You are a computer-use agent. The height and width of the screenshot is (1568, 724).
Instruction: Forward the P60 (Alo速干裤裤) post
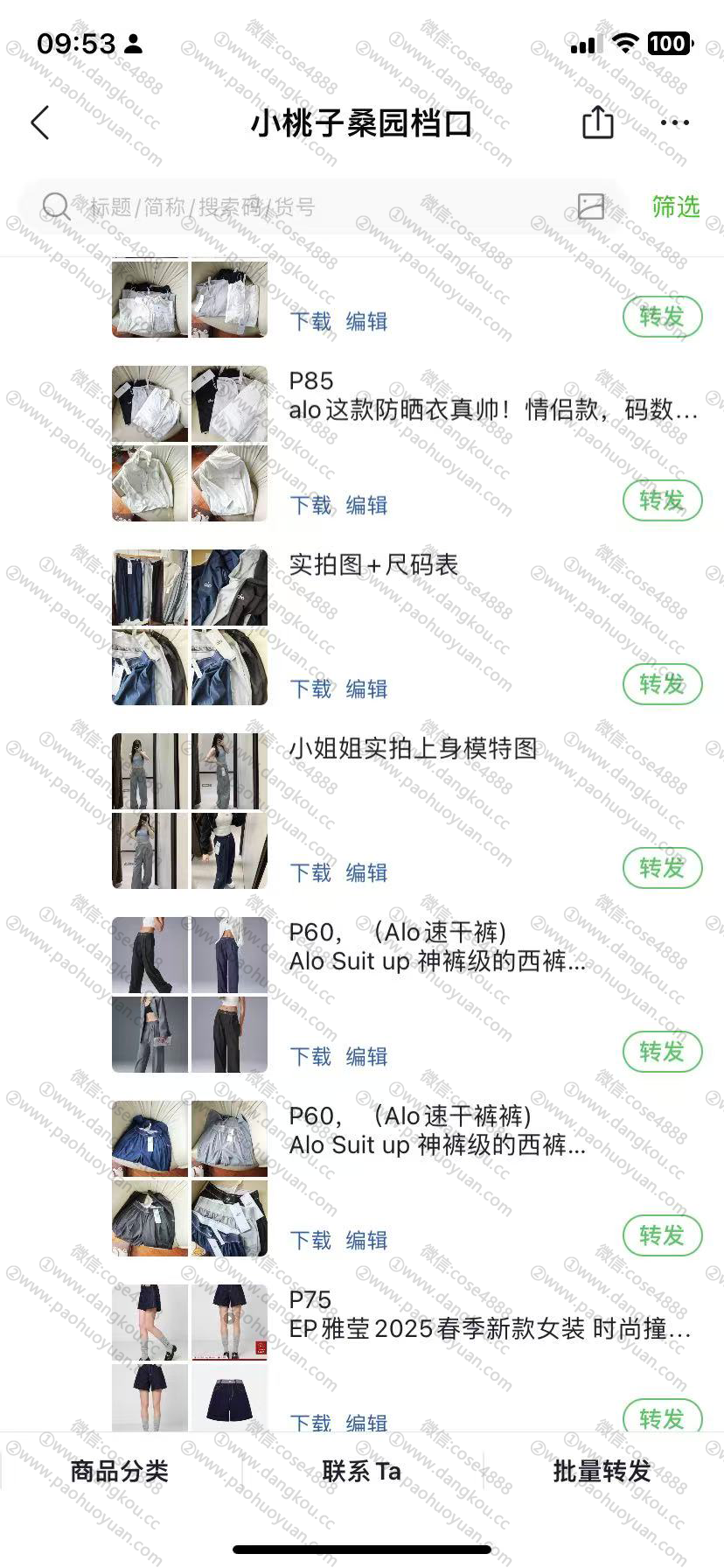click(662, 1235)
